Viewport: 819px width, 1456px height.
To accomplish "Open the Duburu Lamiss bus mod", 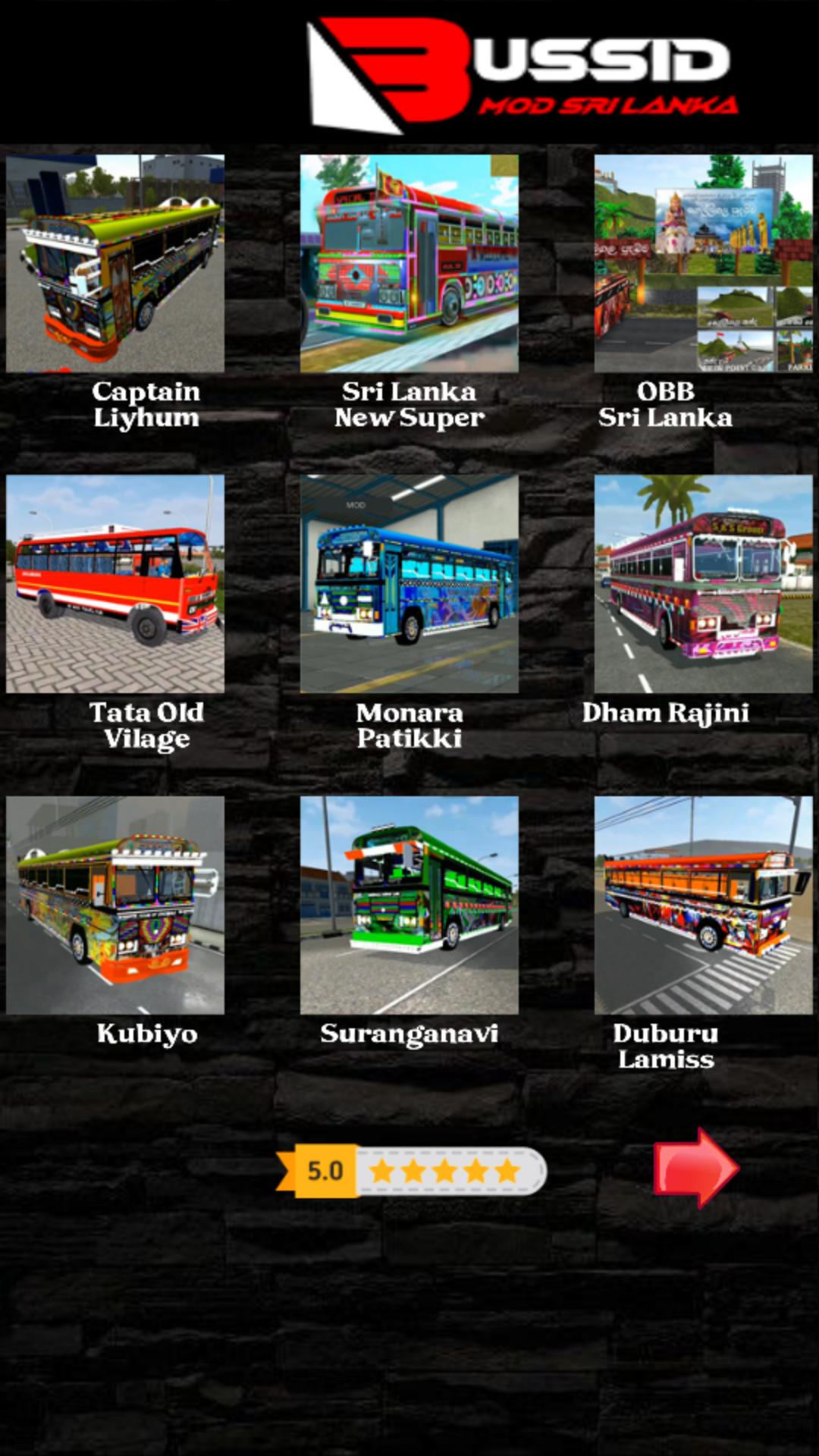I will coord(704,905).
